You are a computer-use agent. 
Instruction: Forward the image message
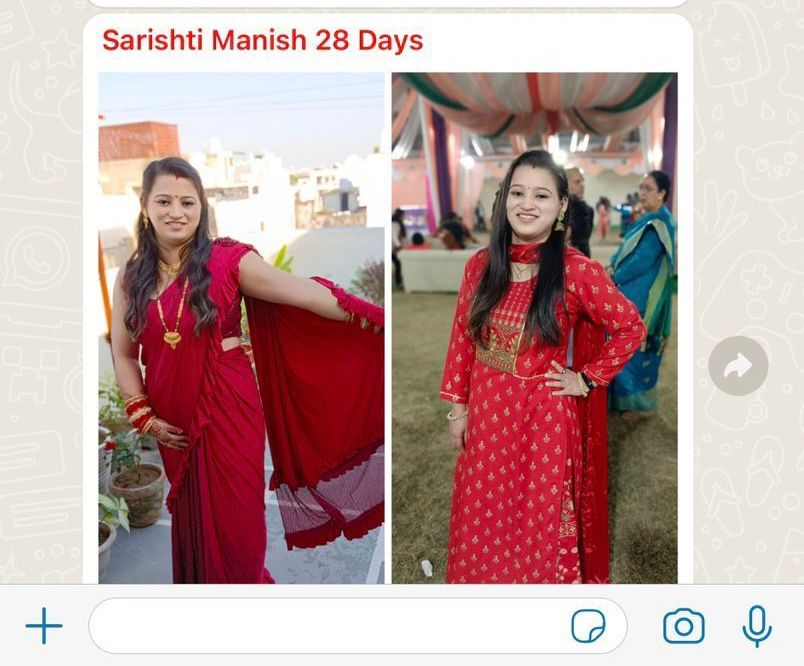(738, 366)
